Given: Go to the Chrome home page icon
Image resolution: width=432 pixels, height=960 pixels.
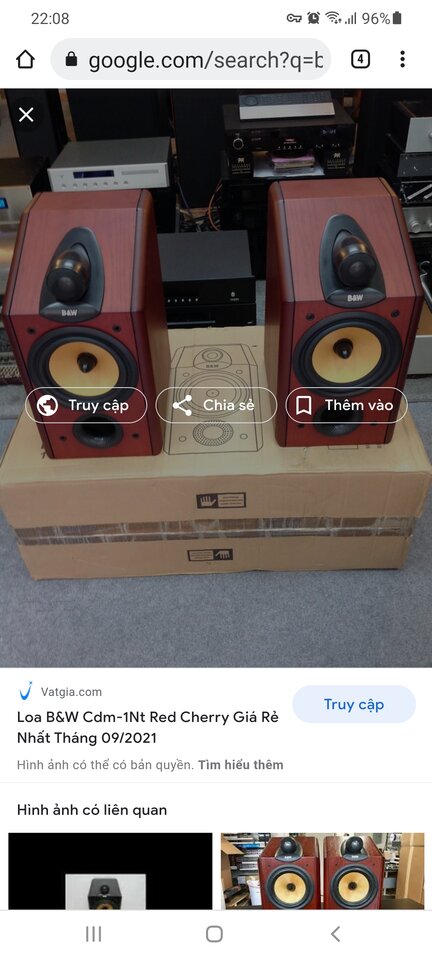Looking at the screenshot, I should click(x=25, y=59).
